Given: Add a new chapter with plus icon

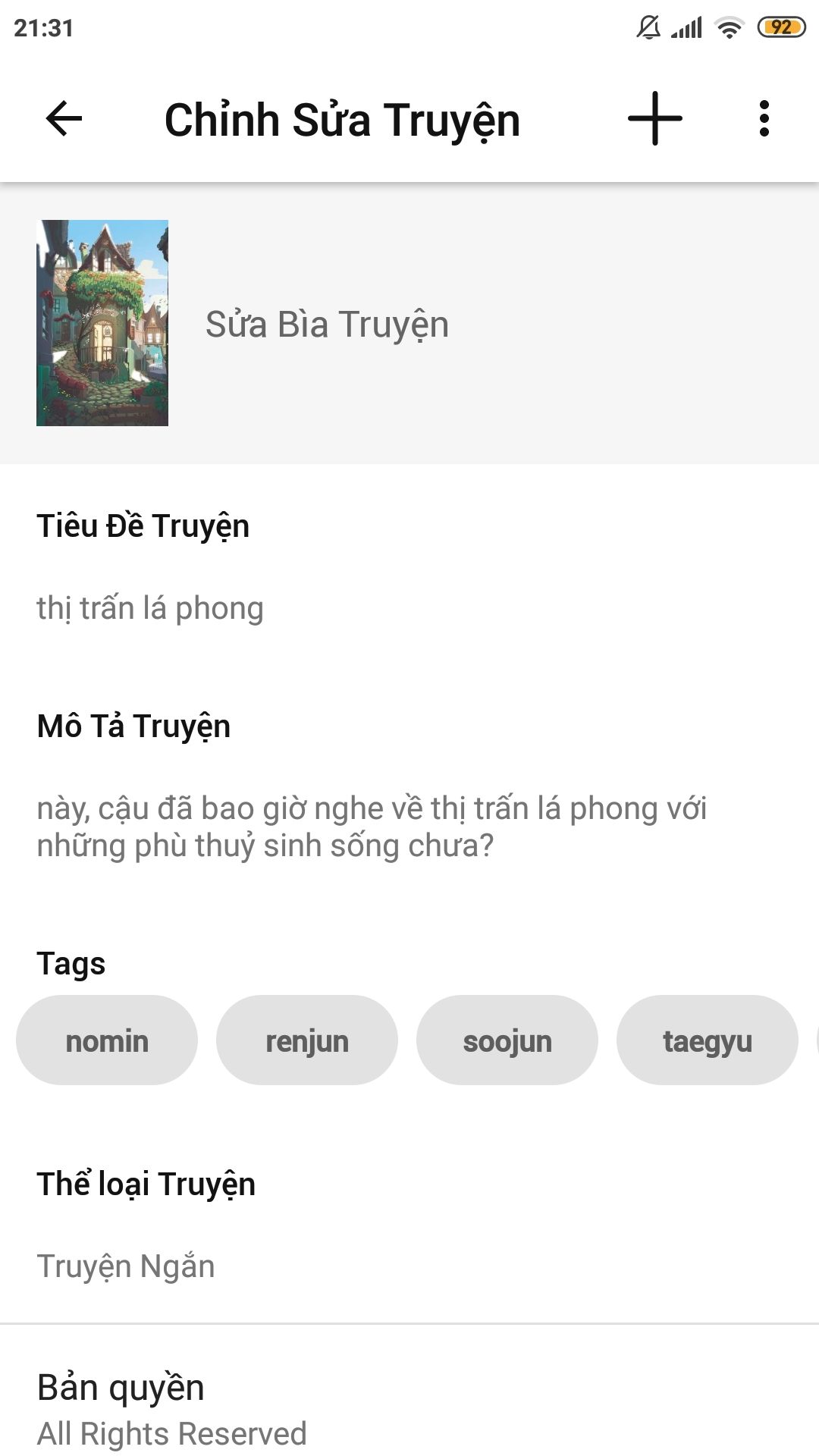Looking at the screenshot, I should click(x=654, y=119).
